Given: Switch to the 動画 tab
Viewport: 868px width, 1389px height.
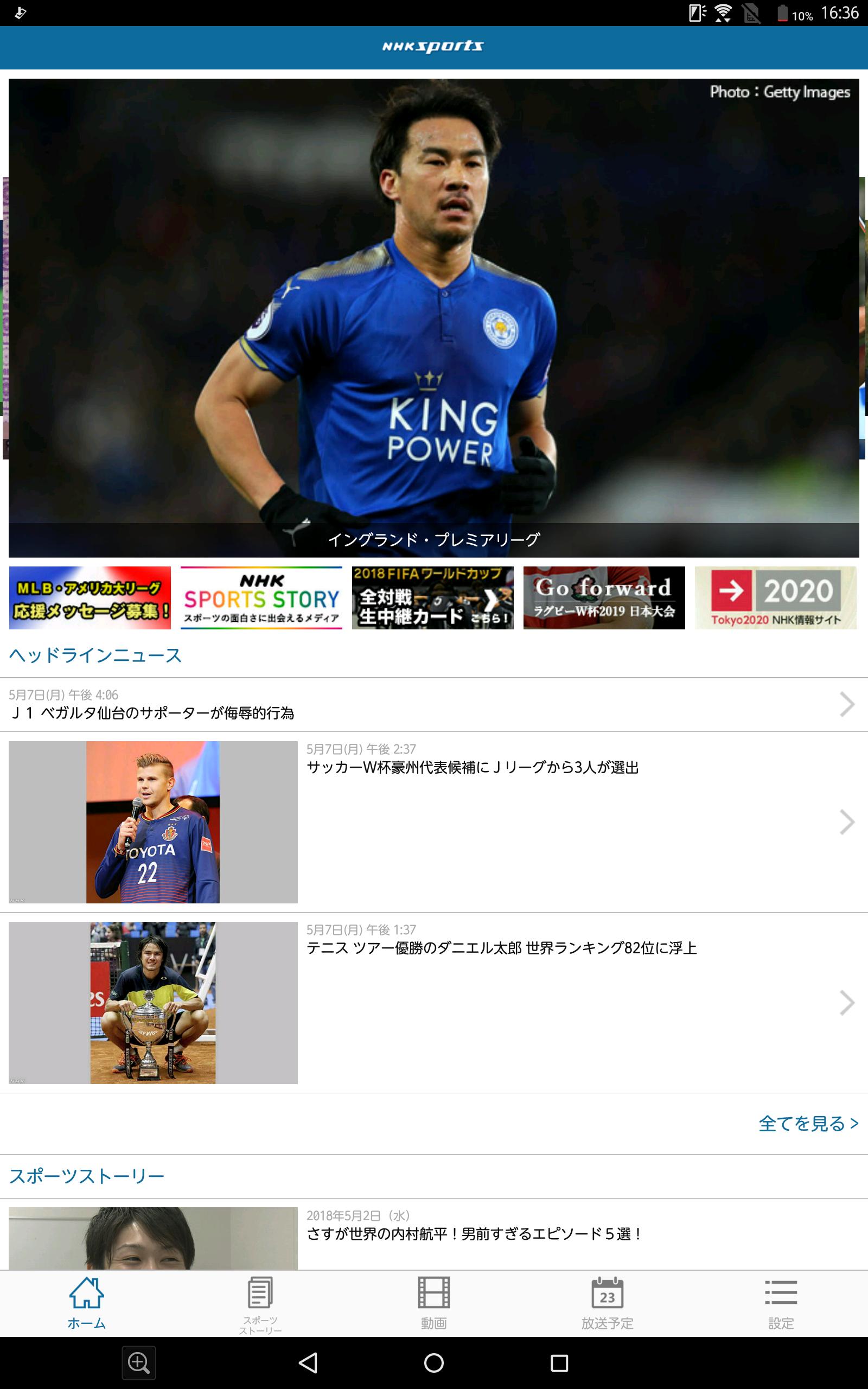Looking at the screenshot, I should (433, 1303).
